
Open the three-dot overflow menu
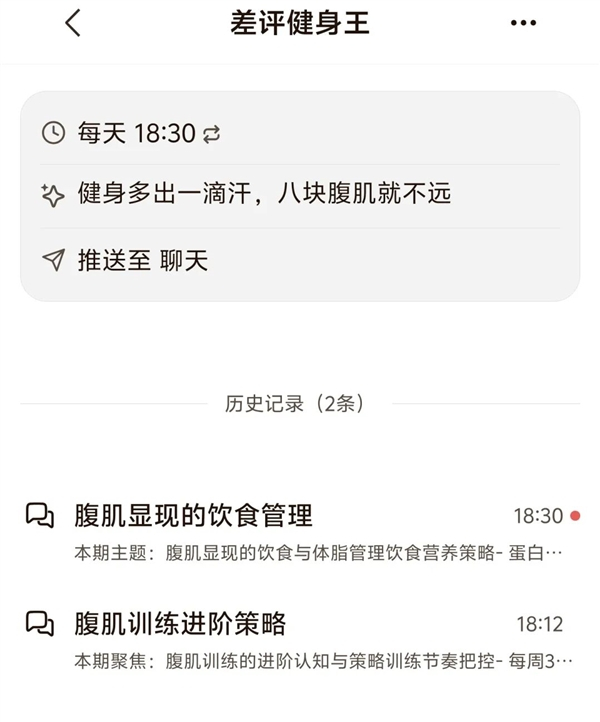[523, 24]
